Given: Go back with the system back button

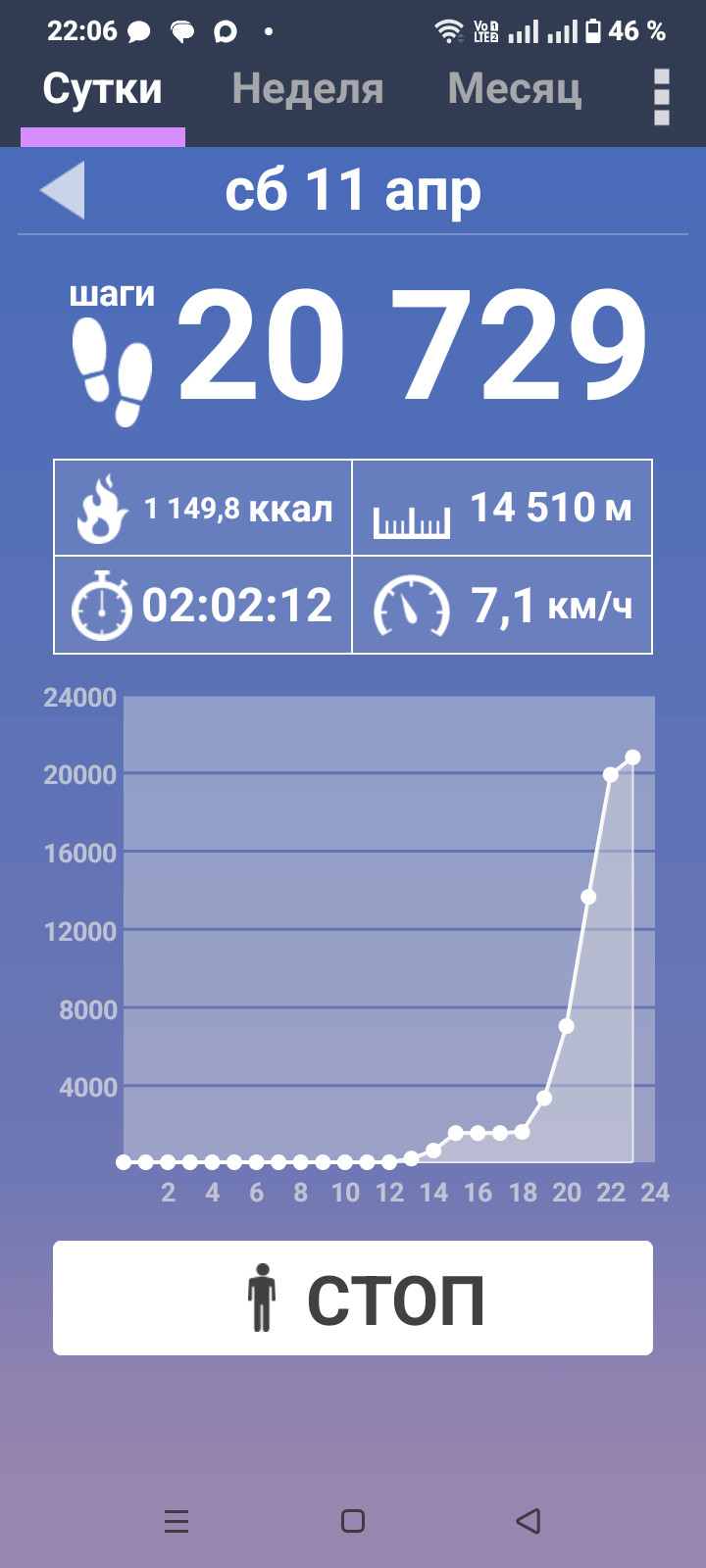Looking at the screenshot, I should click(x=529, y=1520).
